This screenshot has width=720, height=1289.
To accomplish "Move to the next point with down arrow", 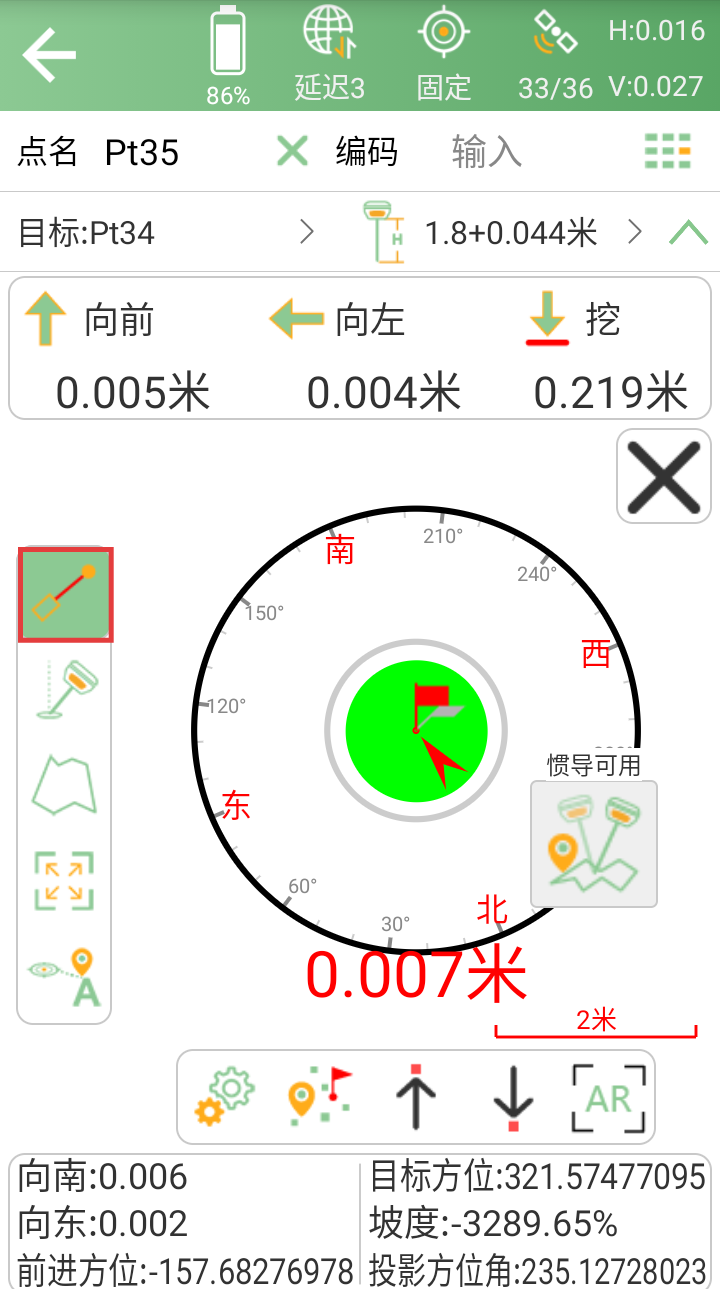I will click(x=512, y=1097).
